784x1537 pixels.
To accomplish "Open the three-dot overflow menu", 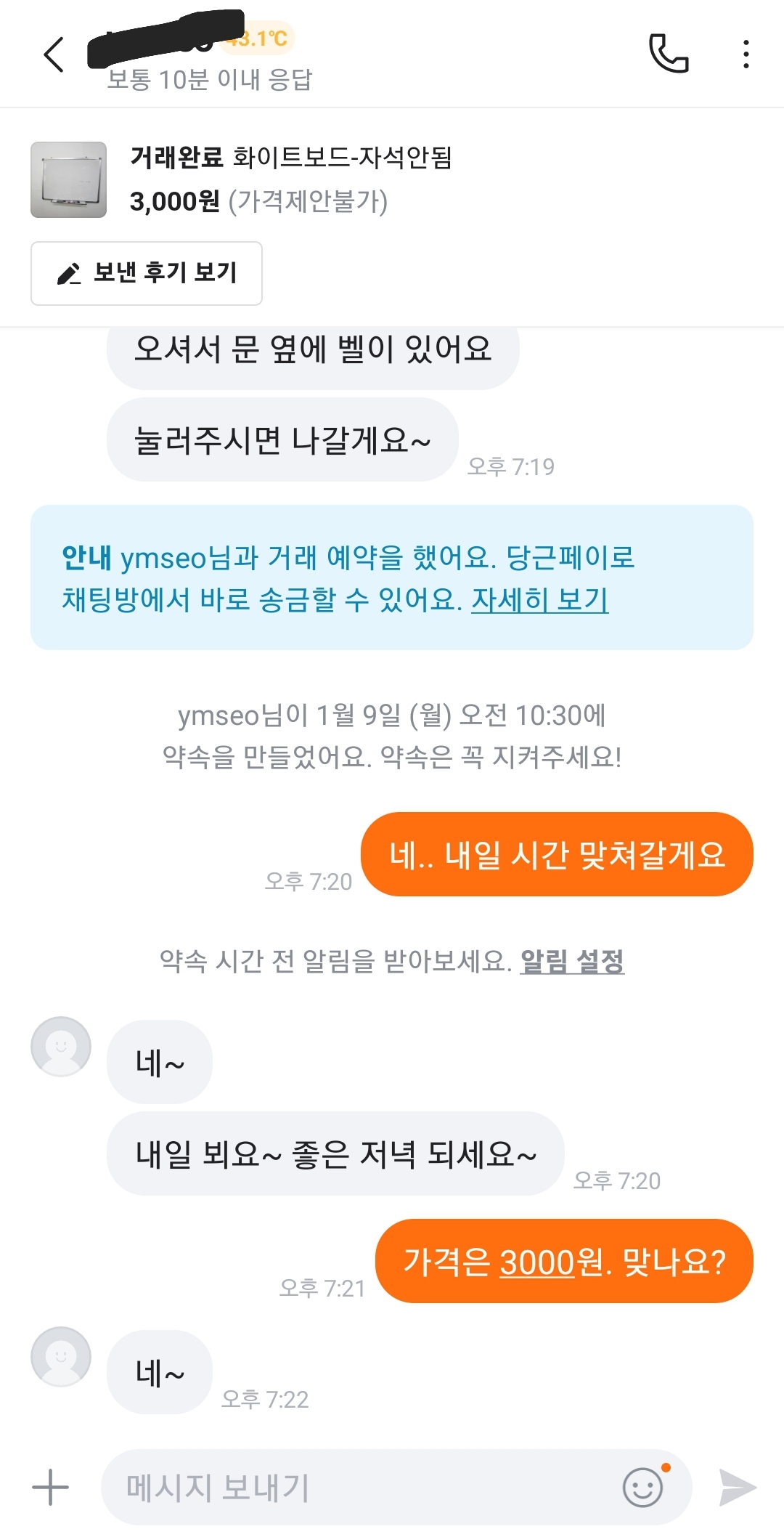I will [x=746, y=54].
